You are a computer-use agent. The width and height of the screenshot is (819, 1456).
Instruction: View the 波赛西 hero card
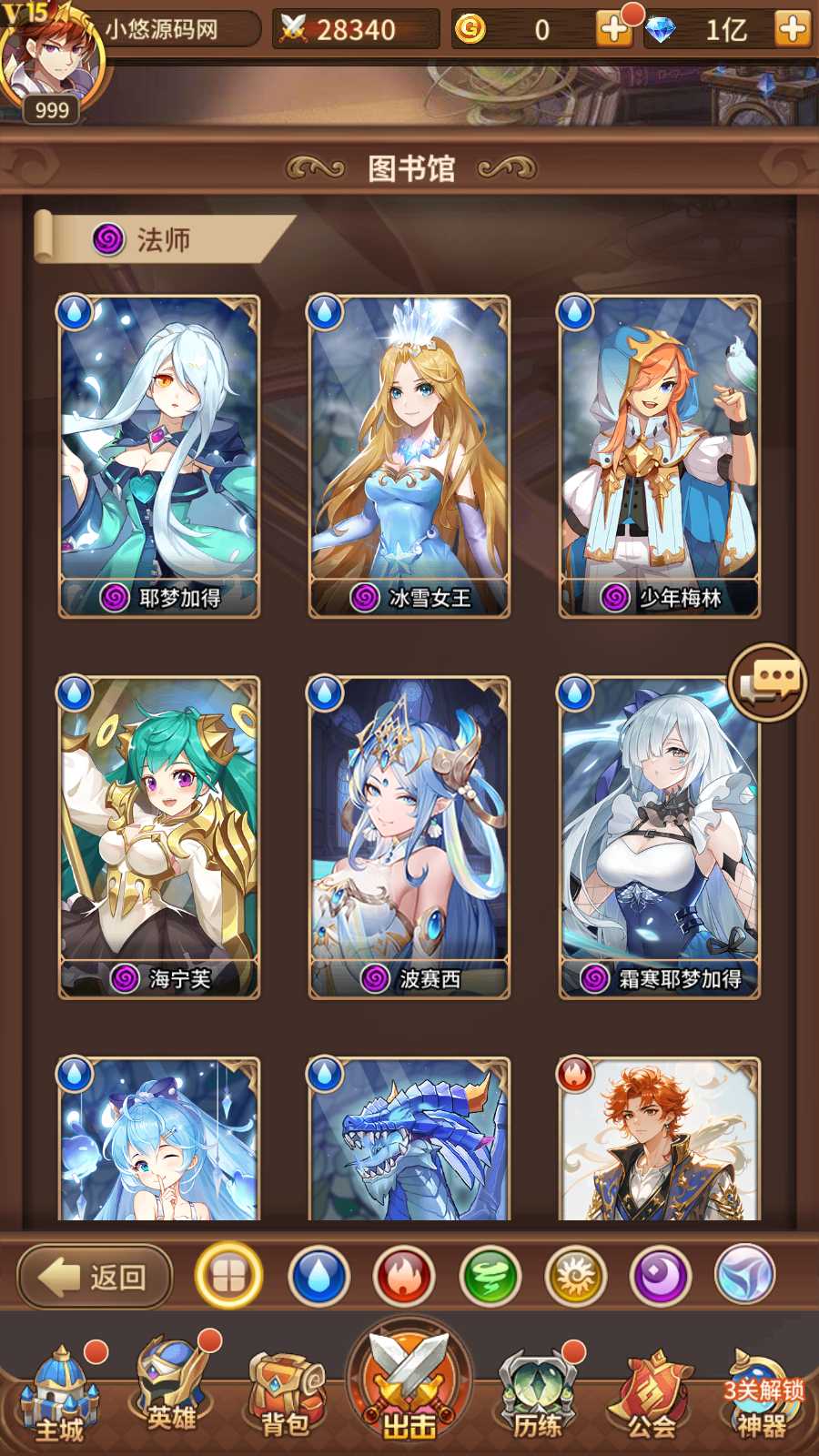(409, 837)
